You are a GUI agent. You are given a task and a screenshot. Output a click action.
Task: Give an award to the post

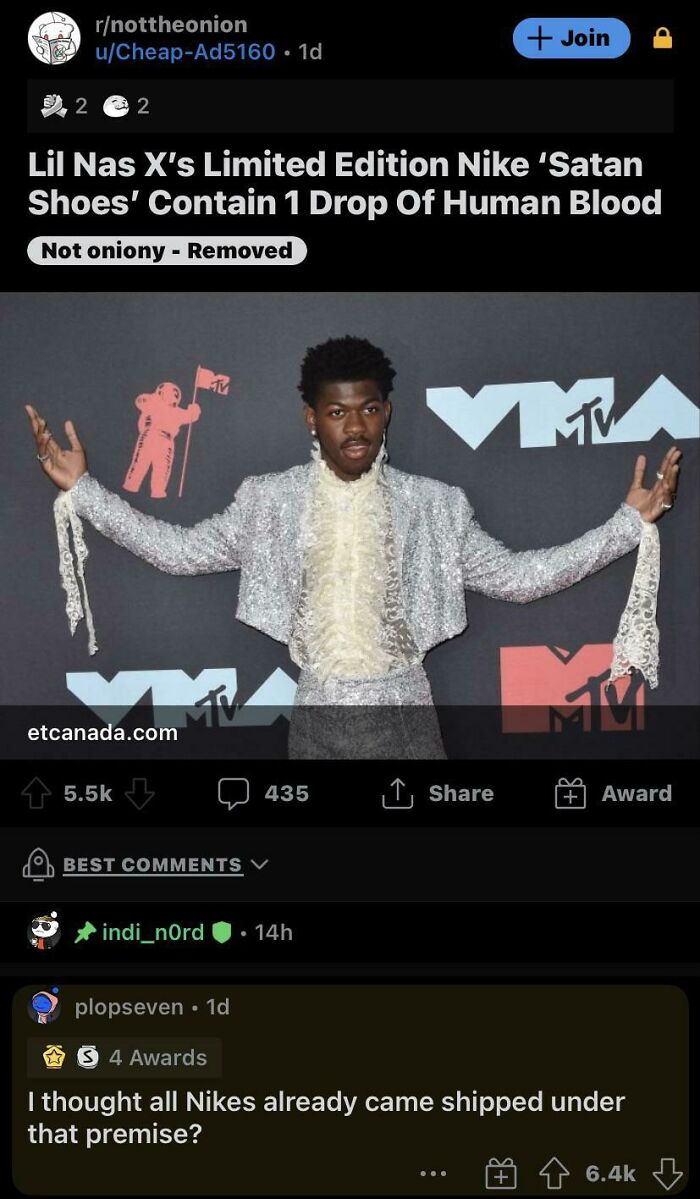click(613, 794)
